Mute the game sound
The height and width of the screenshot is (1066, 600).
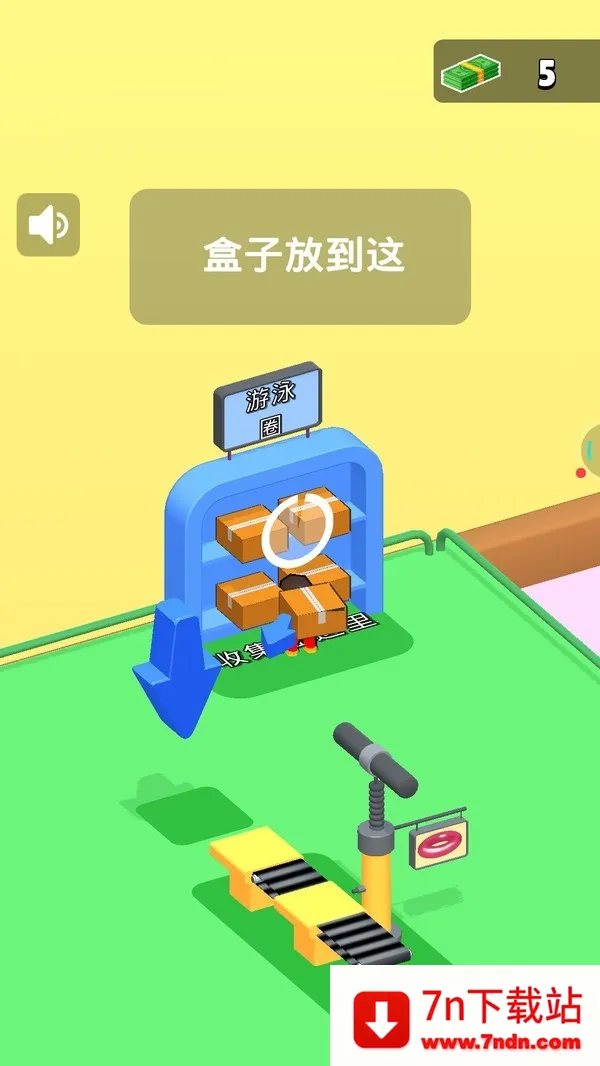[x=48, y=225]
